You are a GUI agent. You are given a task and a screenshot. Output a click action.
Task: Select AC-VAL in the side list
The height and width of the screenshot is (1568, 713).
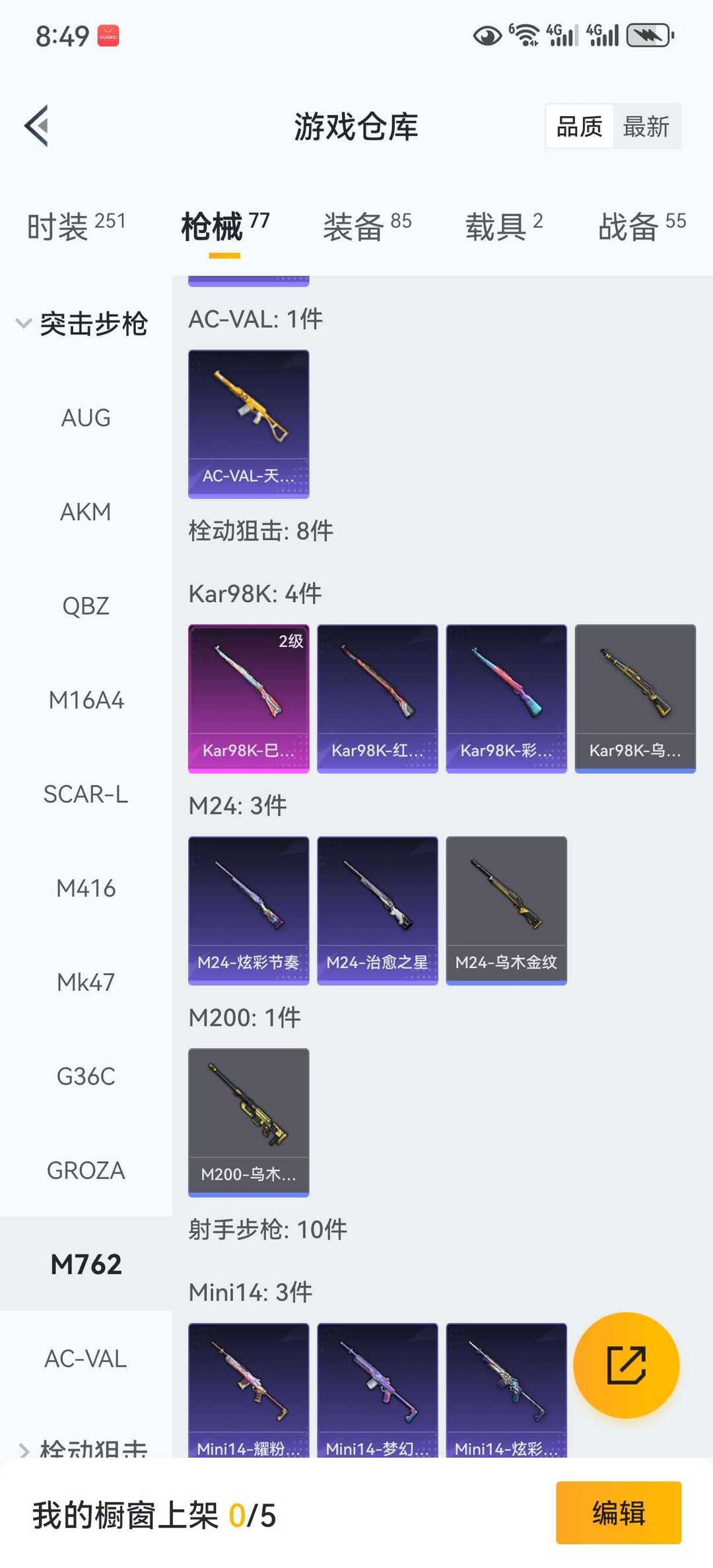click(86, 1359)
